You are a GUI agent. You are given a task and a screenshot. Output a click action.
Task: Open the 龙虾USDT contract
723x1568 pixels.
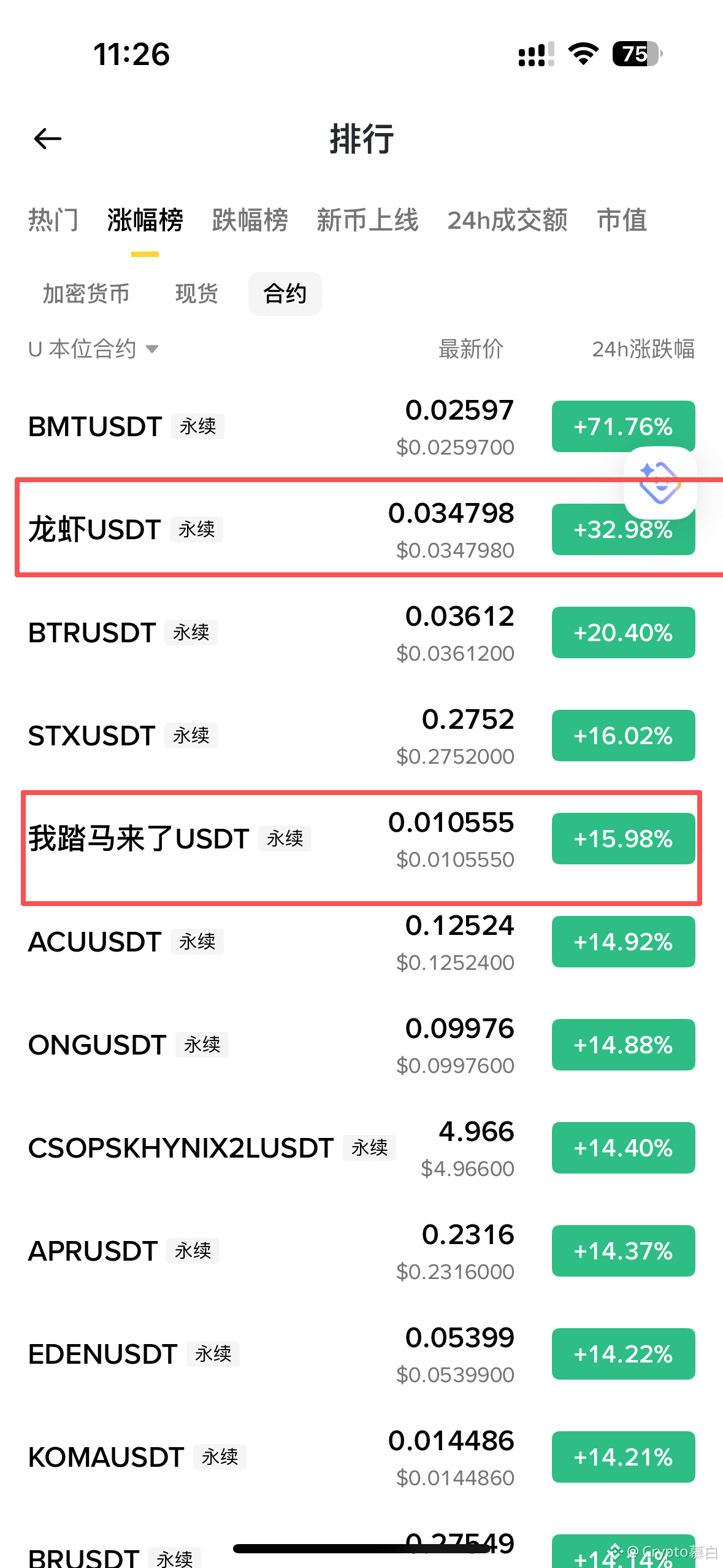[x=361, y=530]
